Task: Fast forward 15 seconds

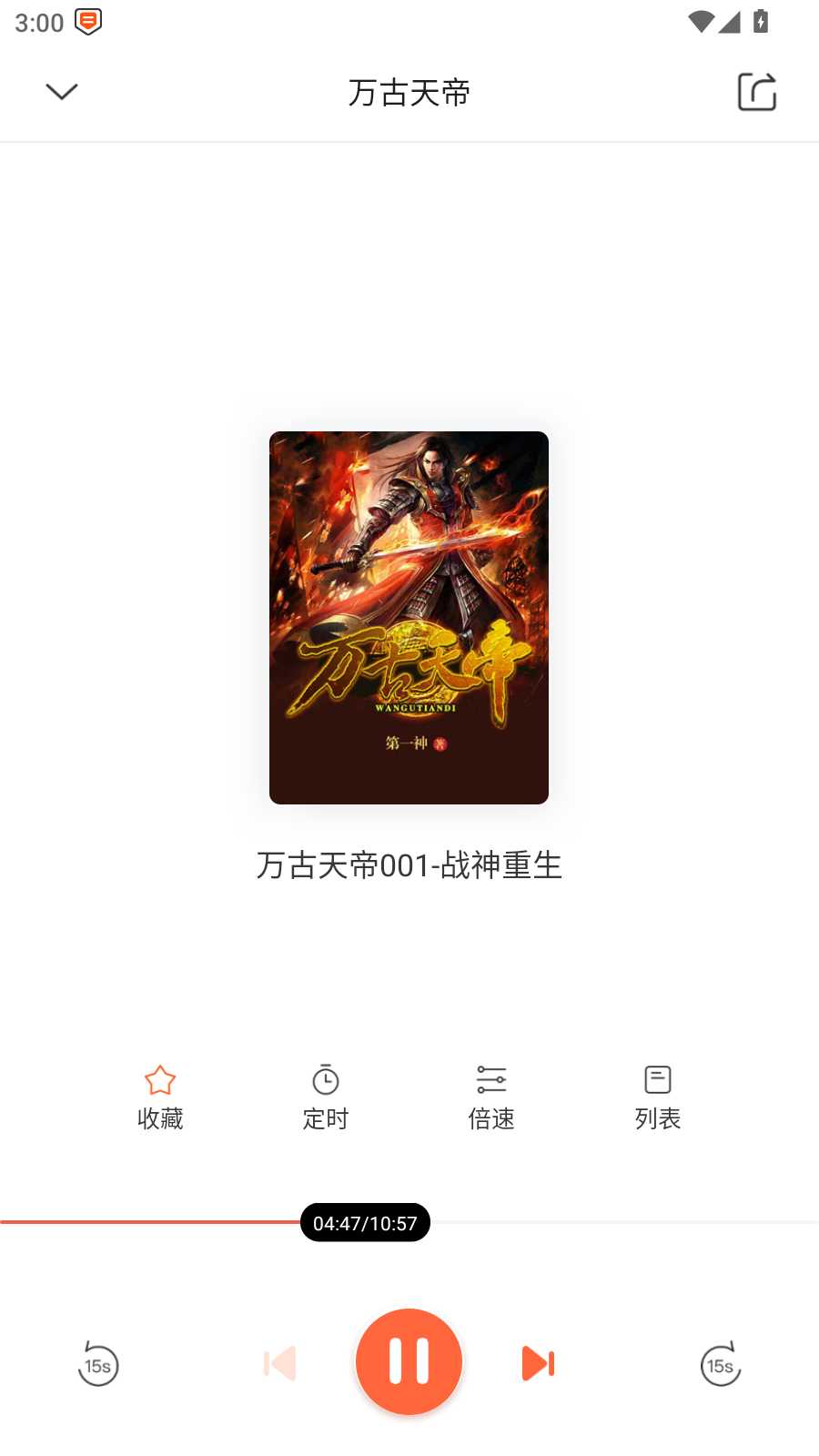Action: 721,1363
